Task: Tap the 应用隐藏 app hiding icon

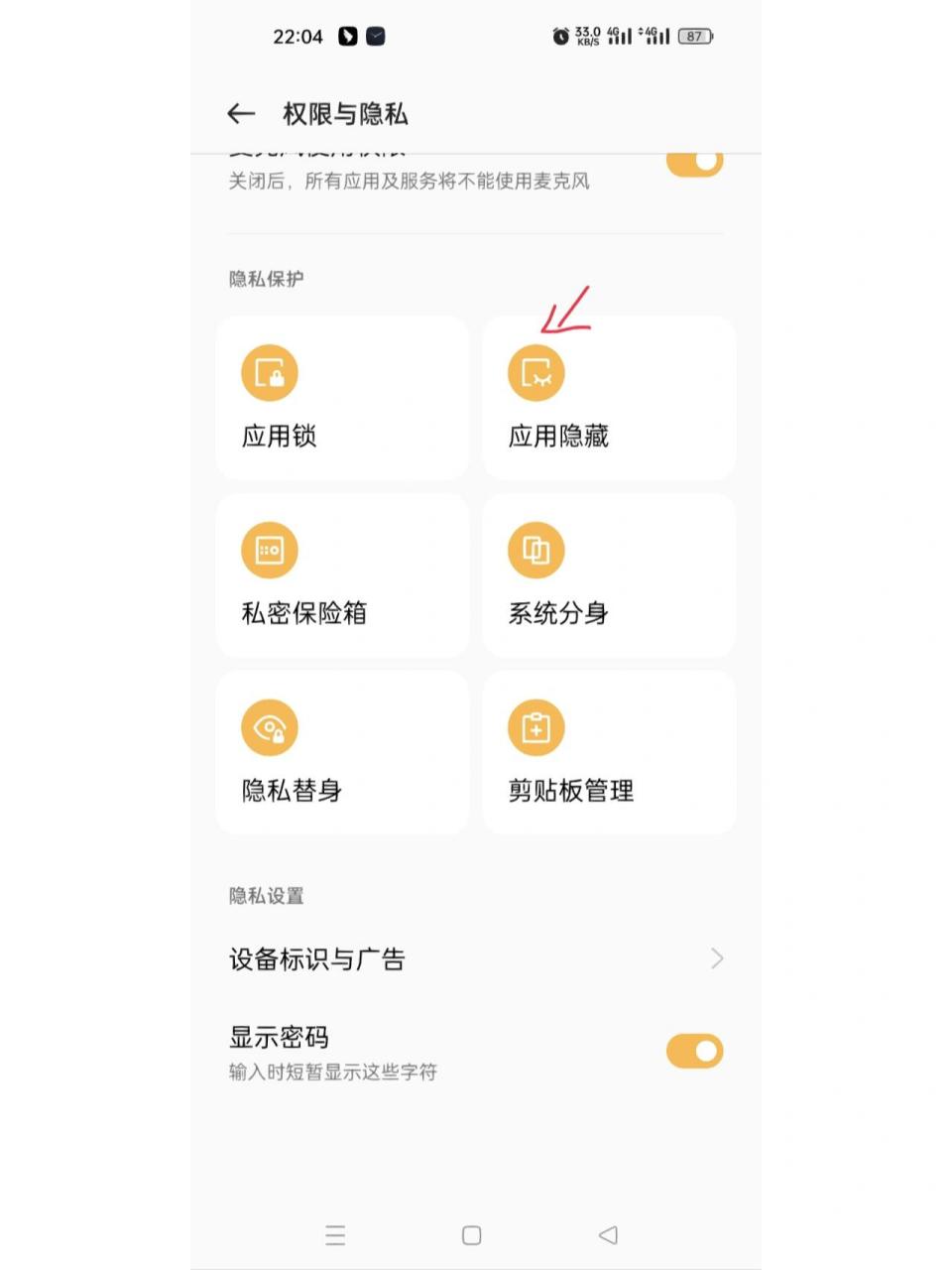Action: [535, 372]
